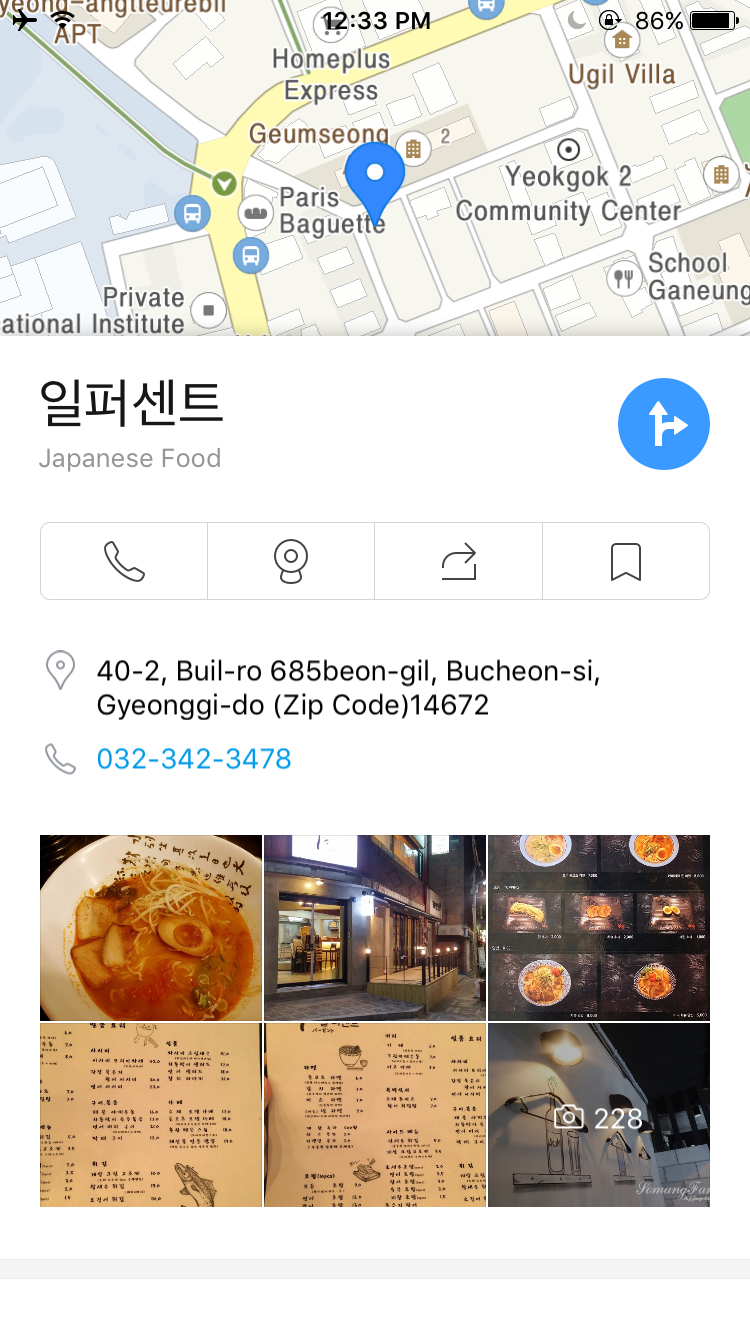Select Paris Baguette on the map

pyautogui.click(x=254, y=212)
